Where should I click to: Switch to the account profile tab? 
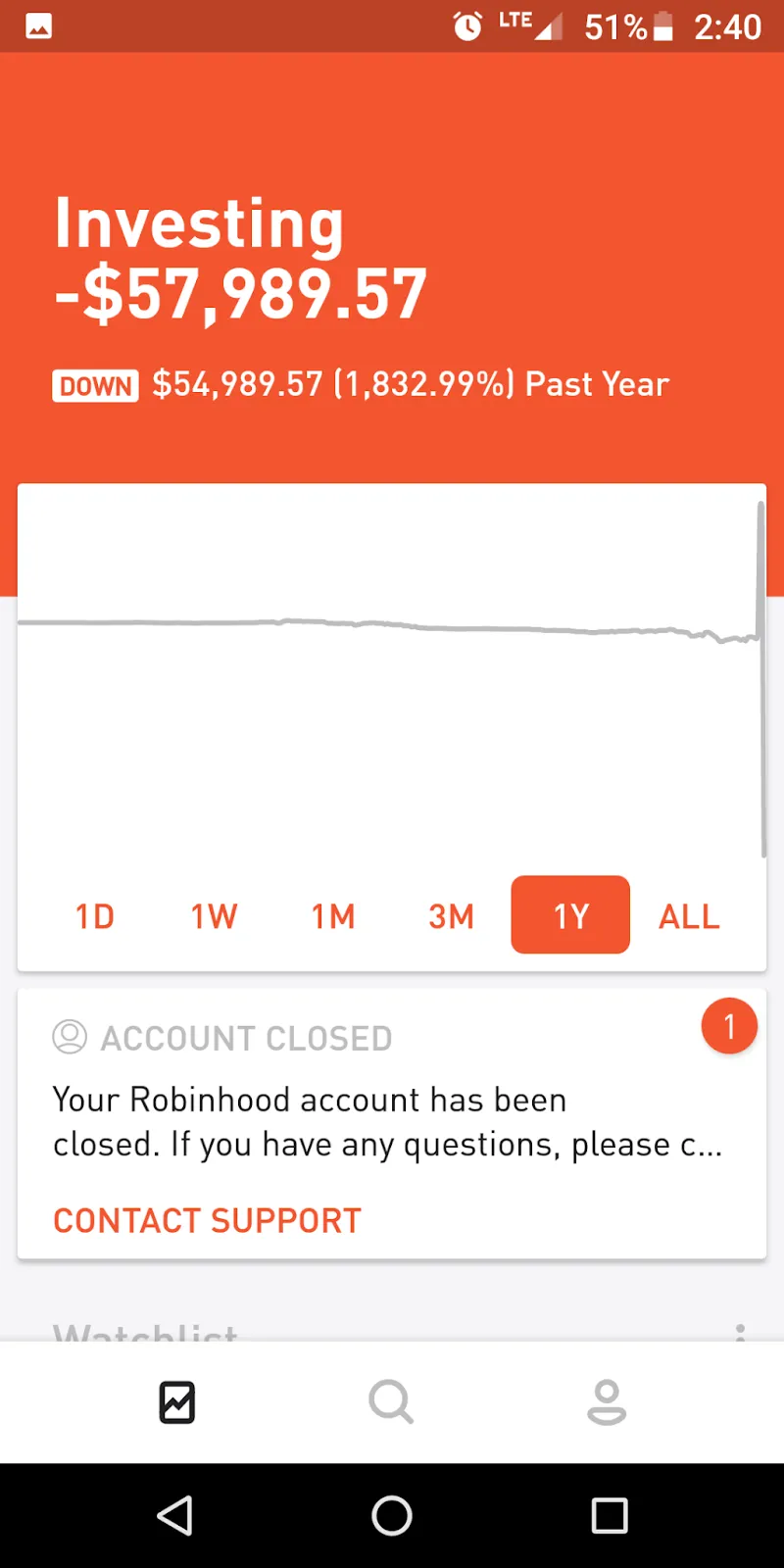[x=607, y=1402]
